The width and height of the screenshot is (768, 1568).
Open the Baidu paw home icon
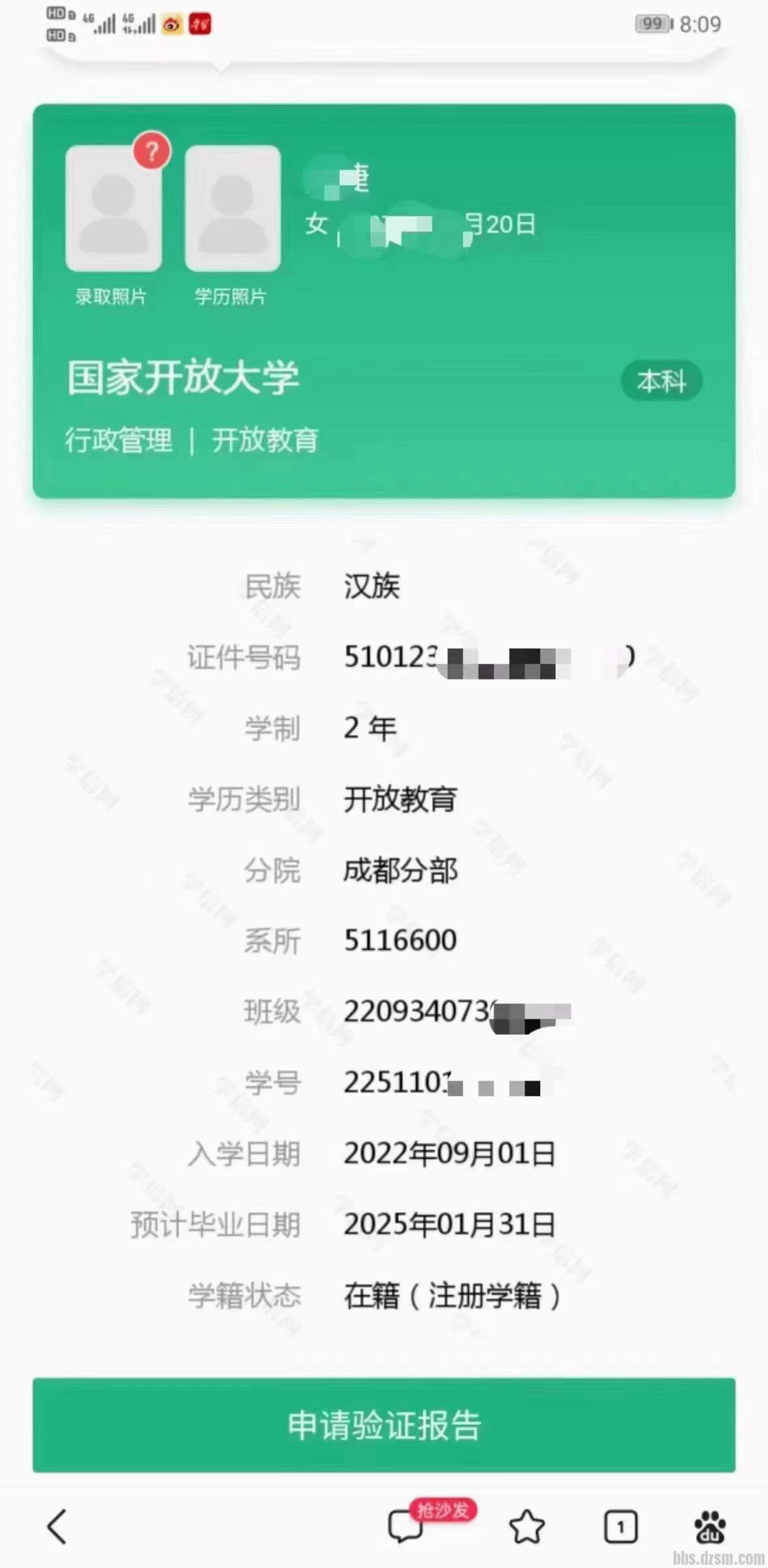click(x=711, y=1527)
